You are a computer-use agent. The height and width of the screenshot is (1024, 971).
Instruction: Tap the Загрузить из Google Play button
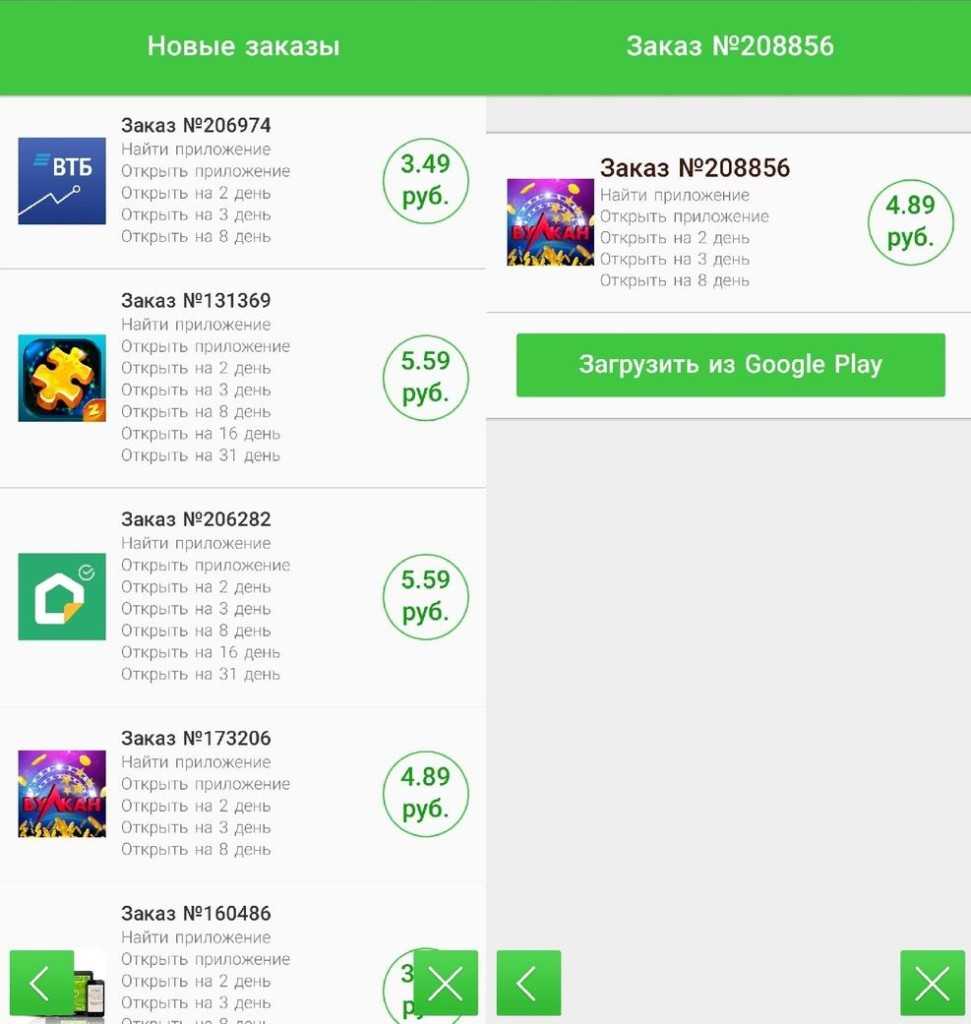point(730,365)
